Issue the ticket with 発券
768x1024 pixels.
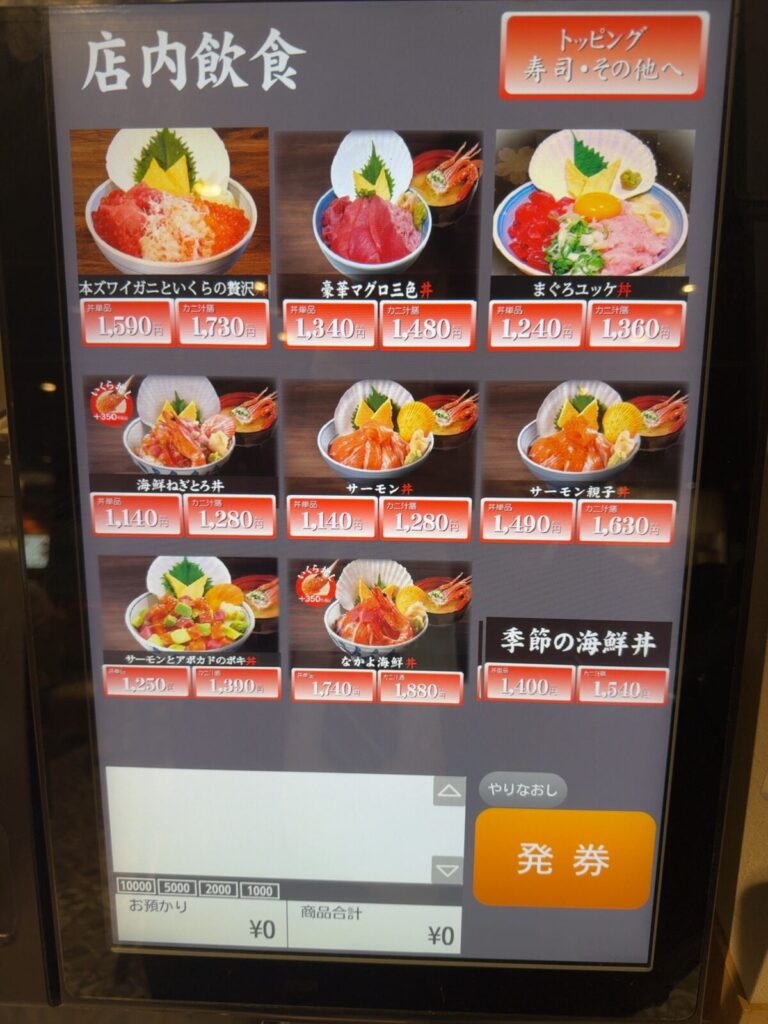(564, 859)
